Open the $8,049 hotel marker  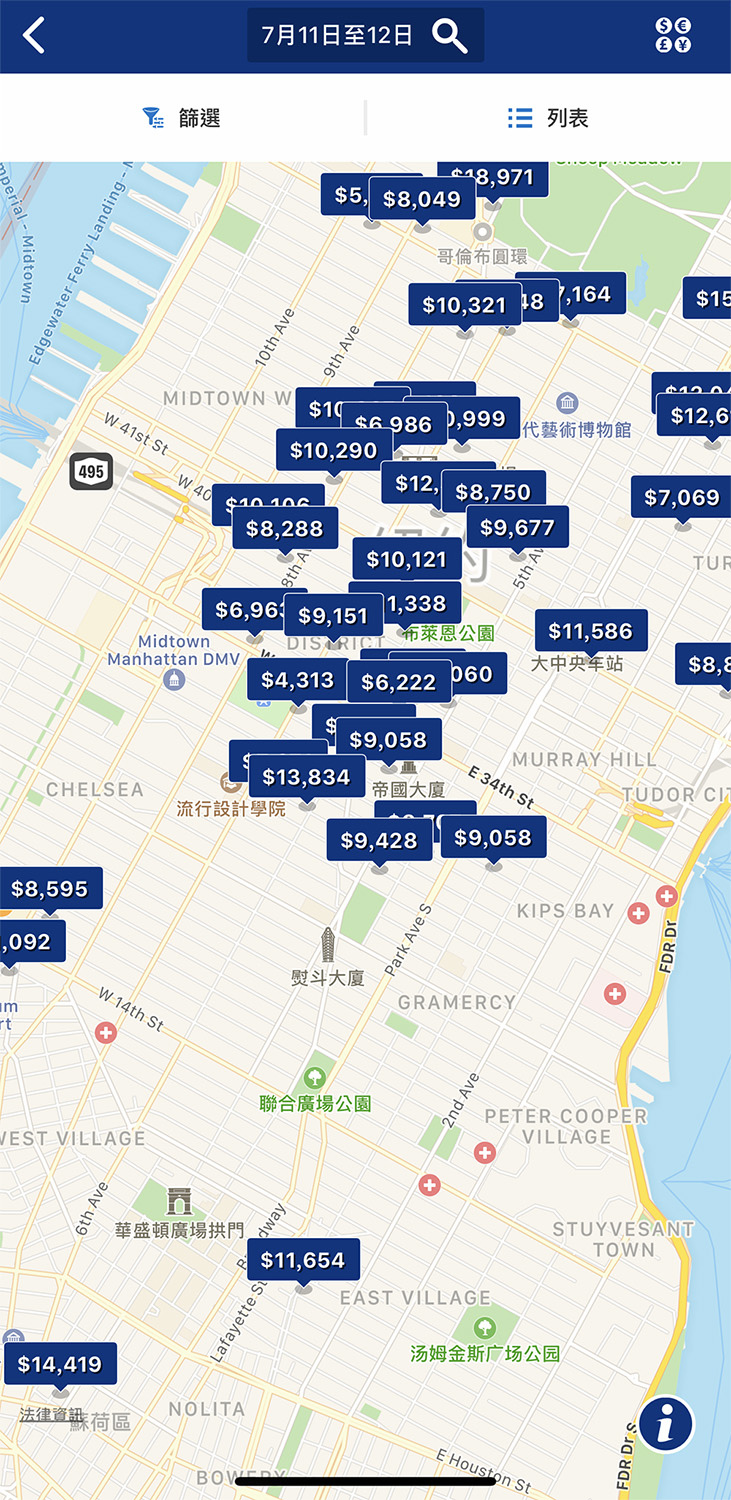pyautogui.click(x=422, y=199)
